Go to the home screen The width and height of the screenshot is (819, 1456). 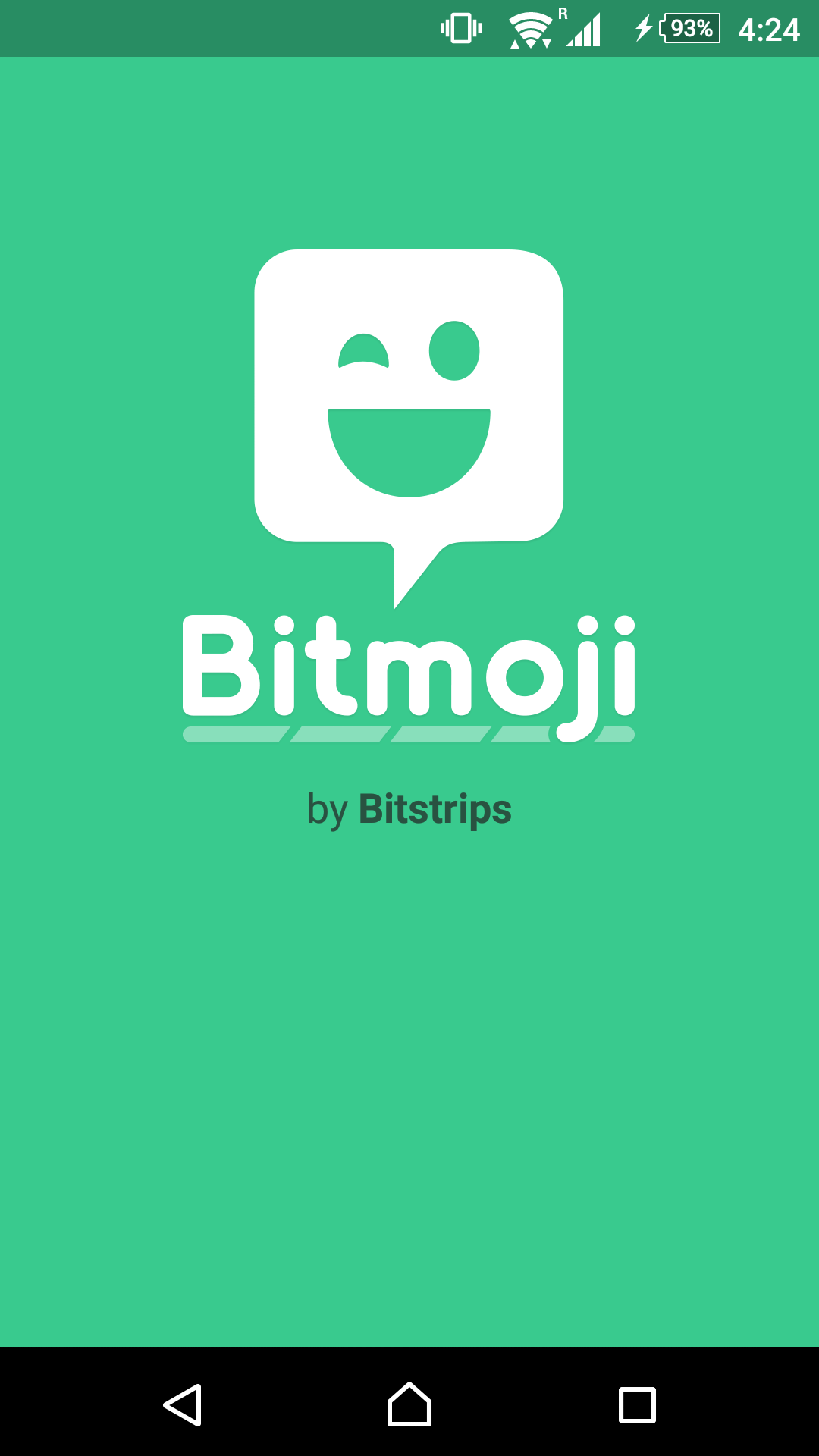click(x=409, y=1404)
